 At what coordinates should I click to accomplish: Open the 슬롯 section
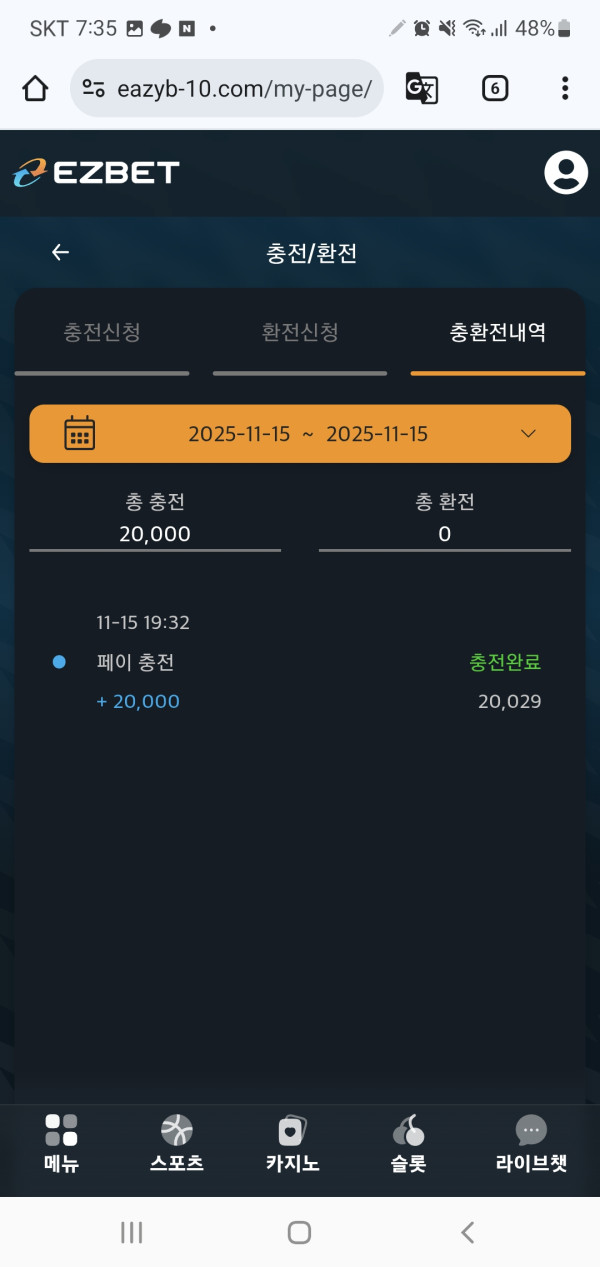[x=408, y=1143]
